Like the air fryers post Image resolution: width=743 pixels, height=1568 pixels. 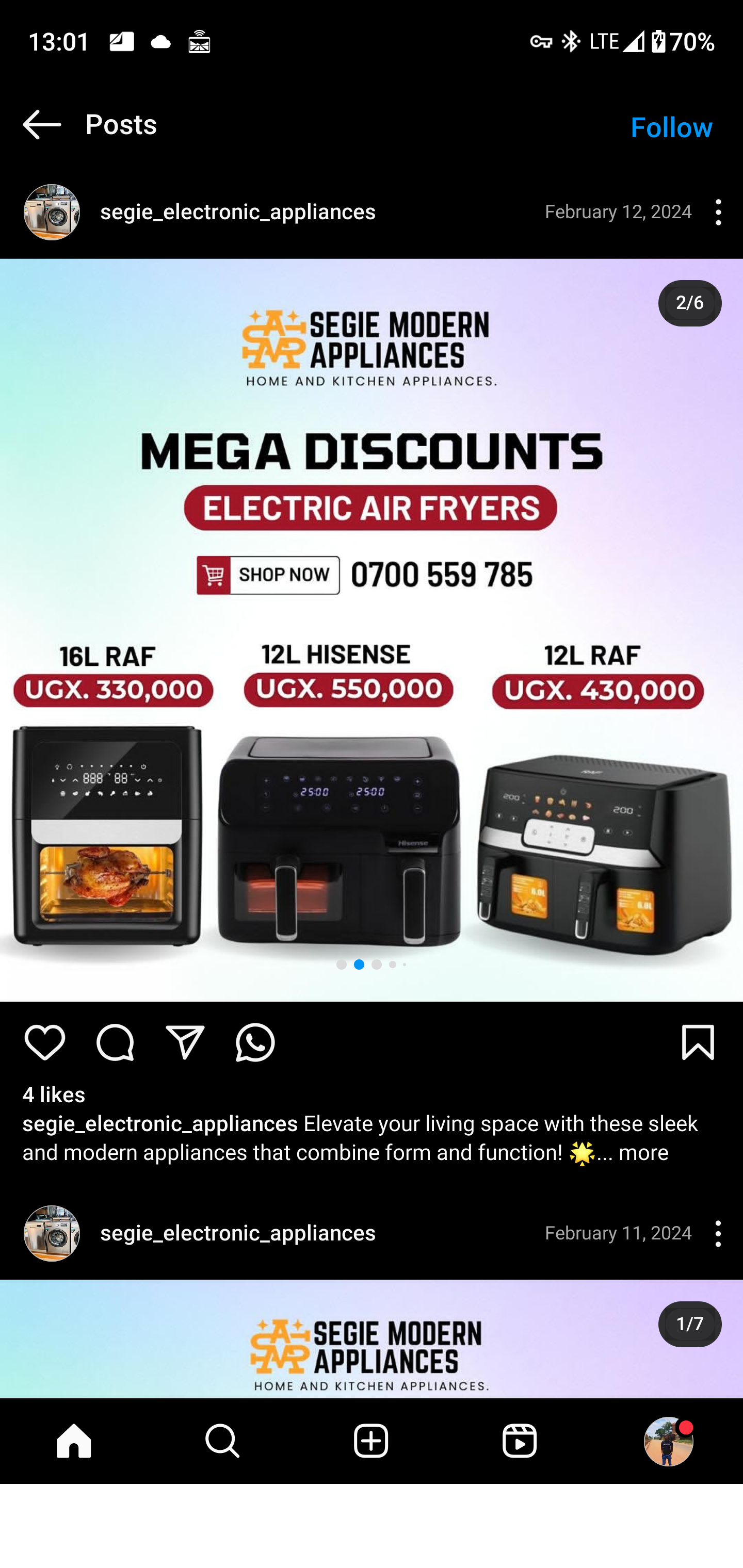pos(45,1042)
